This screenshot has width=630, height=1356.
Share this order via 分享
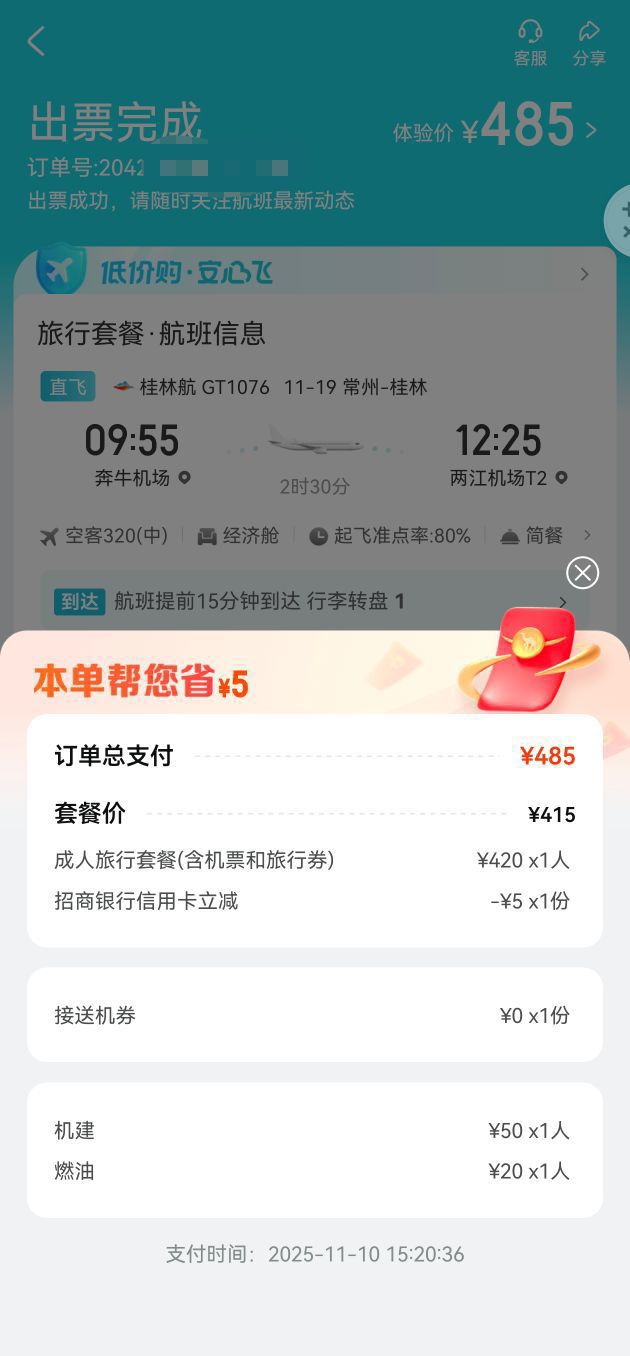(589, 44)
